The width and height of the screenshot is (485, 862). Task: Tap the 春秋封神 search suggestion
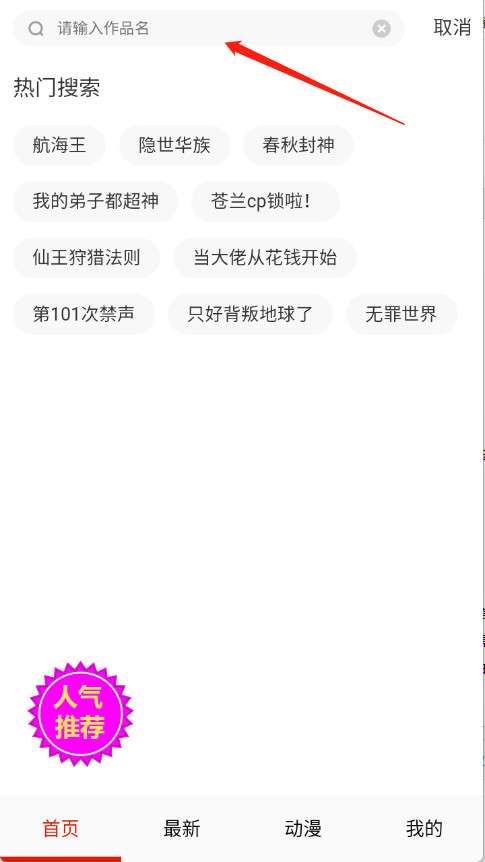(298, 145)
